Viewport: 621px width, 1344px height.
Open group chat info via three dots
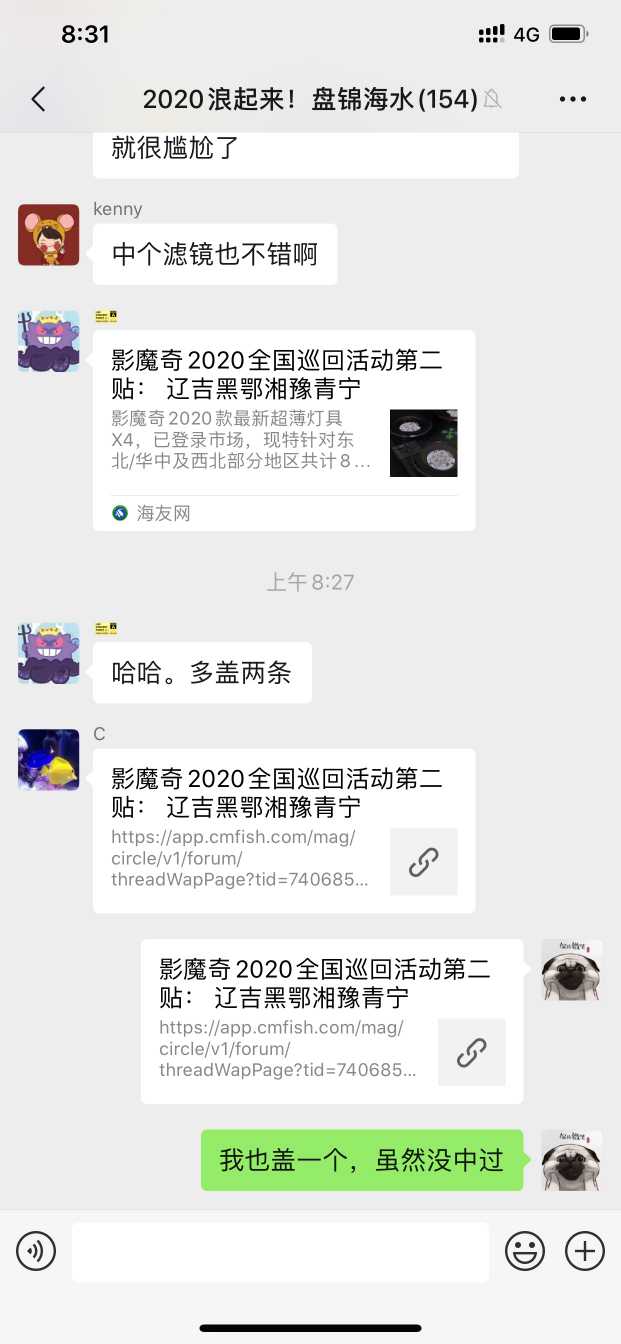(x=573, y=98)
